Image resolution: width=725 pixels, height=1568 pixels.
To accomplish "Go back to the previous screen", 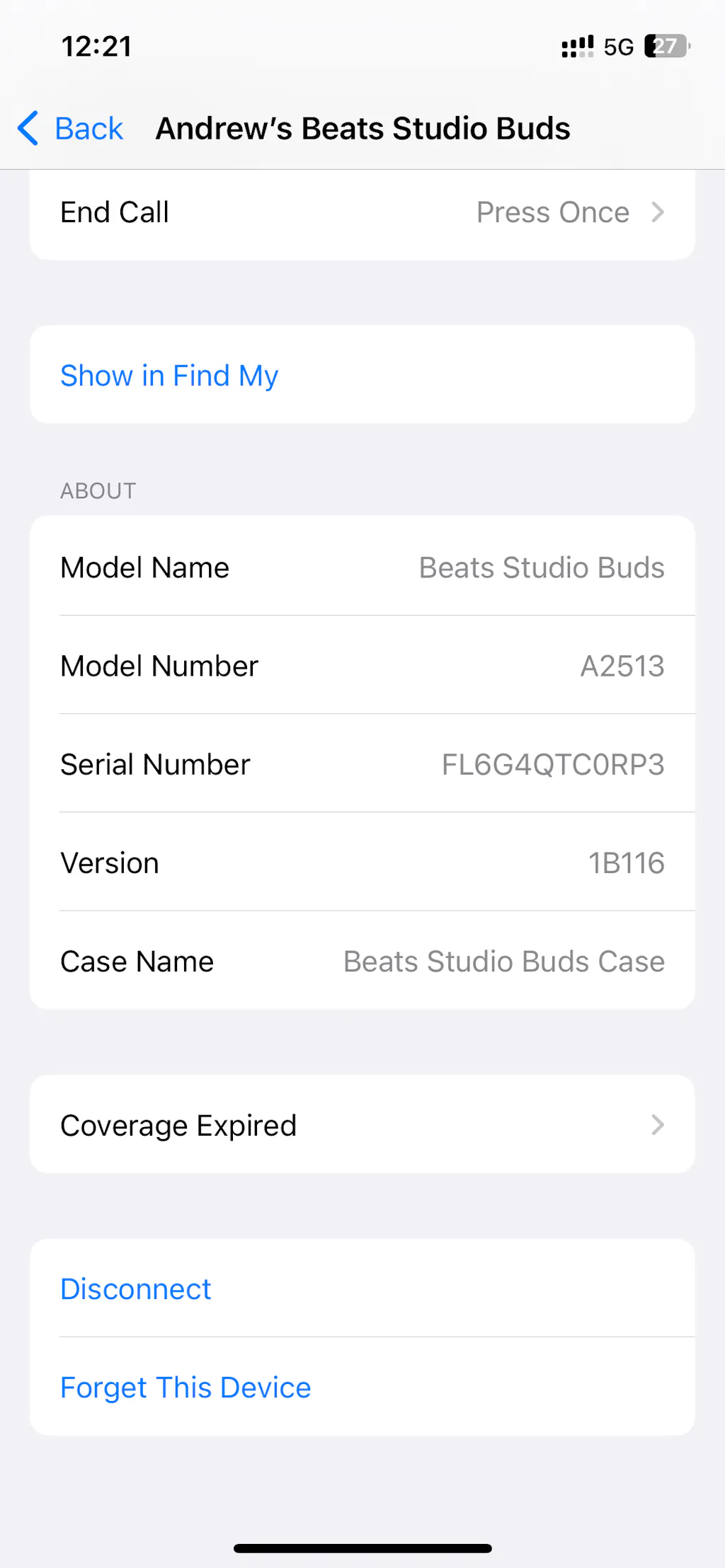I will coord(71,129).
